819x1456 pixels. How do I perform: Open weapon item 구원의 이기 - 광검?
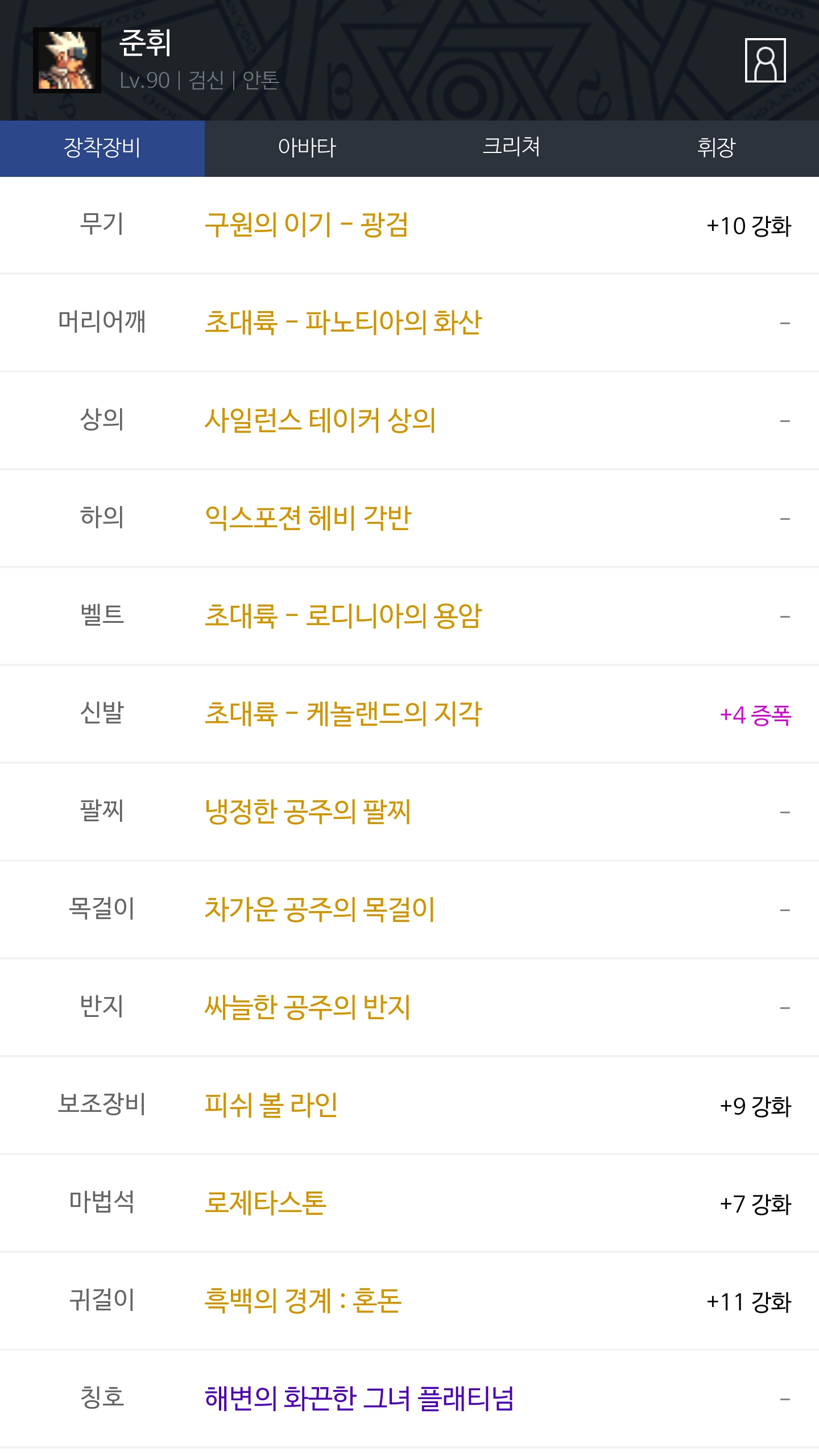tap(307, 225)
